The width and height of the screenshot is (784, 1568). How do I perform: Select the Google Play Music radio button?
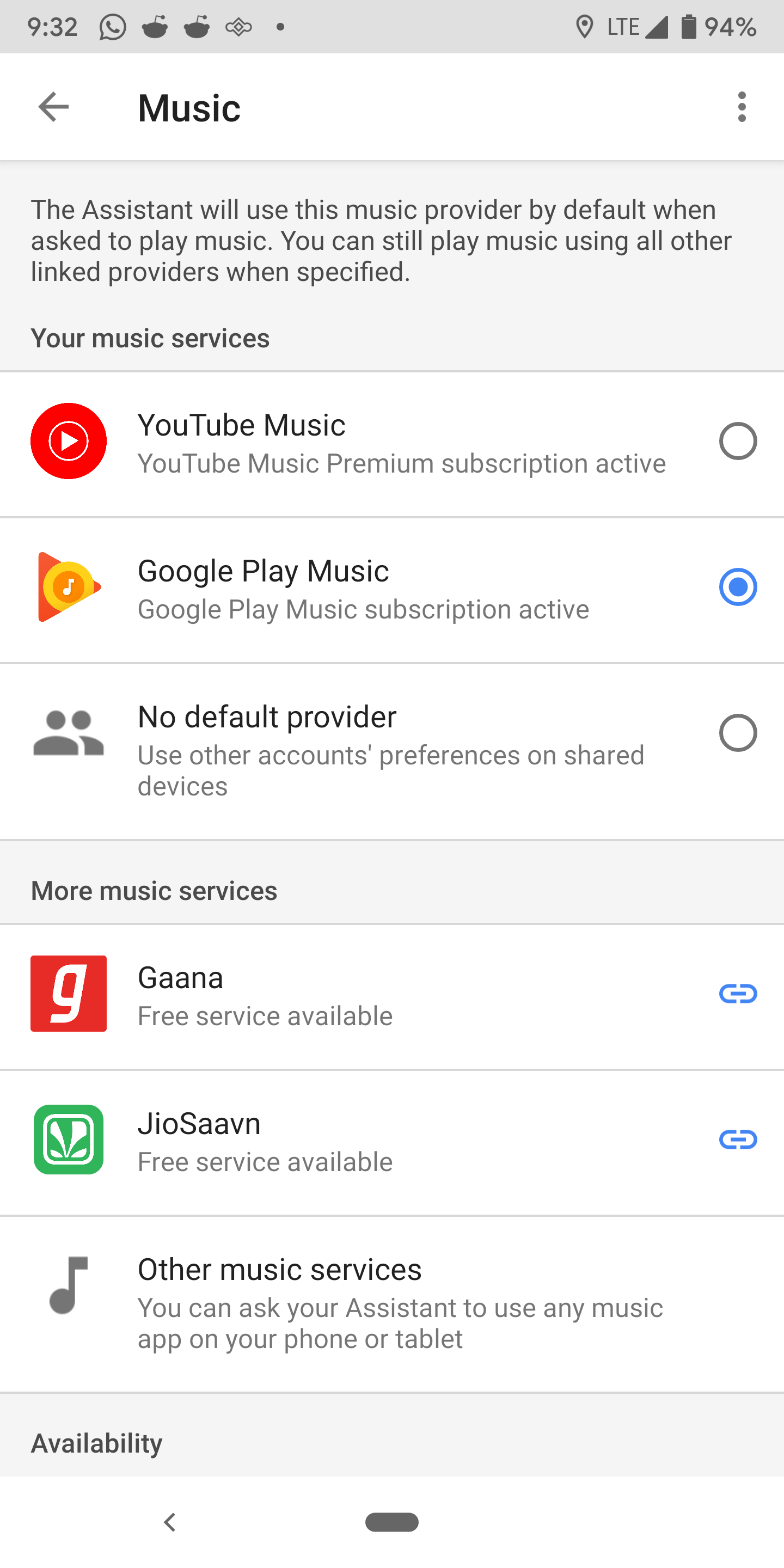point(738,587)
